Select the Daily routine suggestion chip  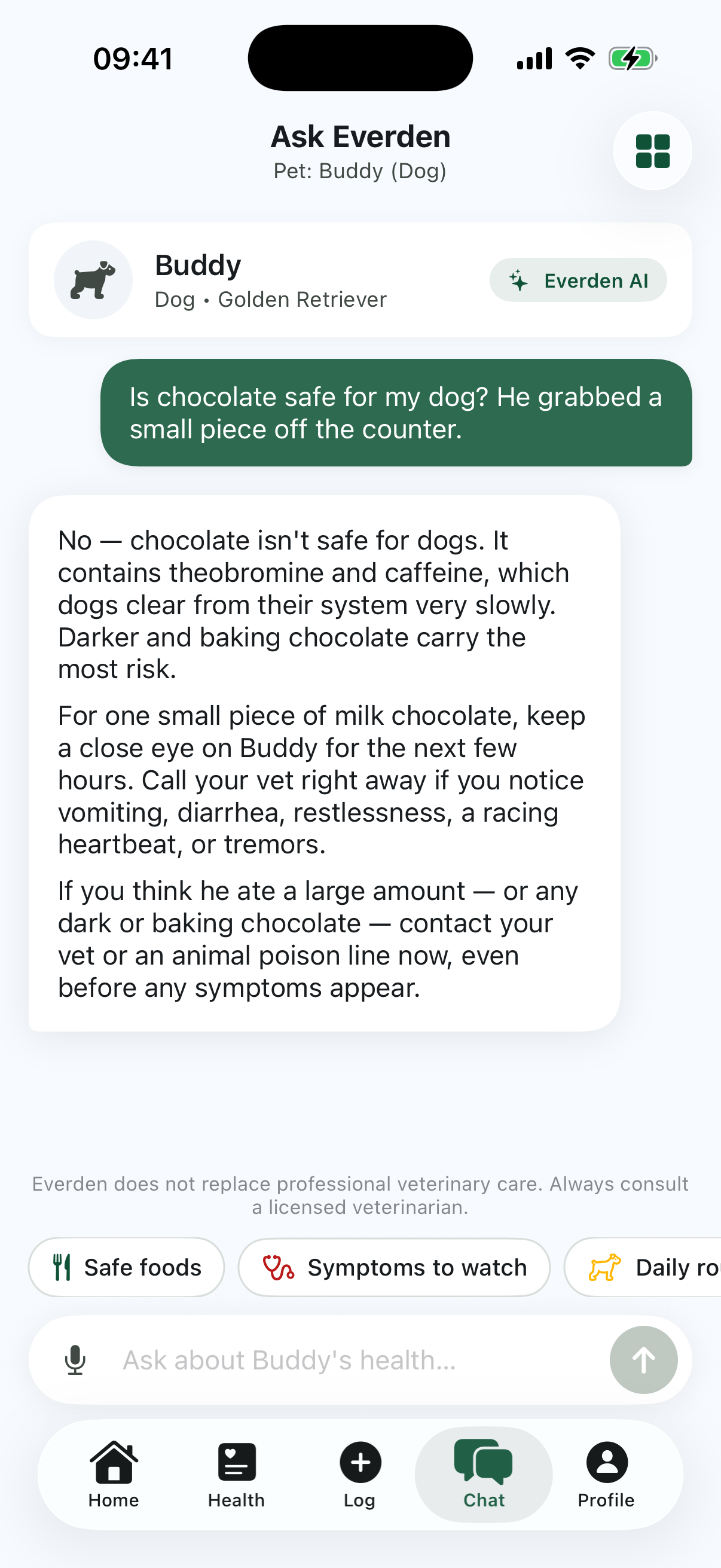(643, 1267)
